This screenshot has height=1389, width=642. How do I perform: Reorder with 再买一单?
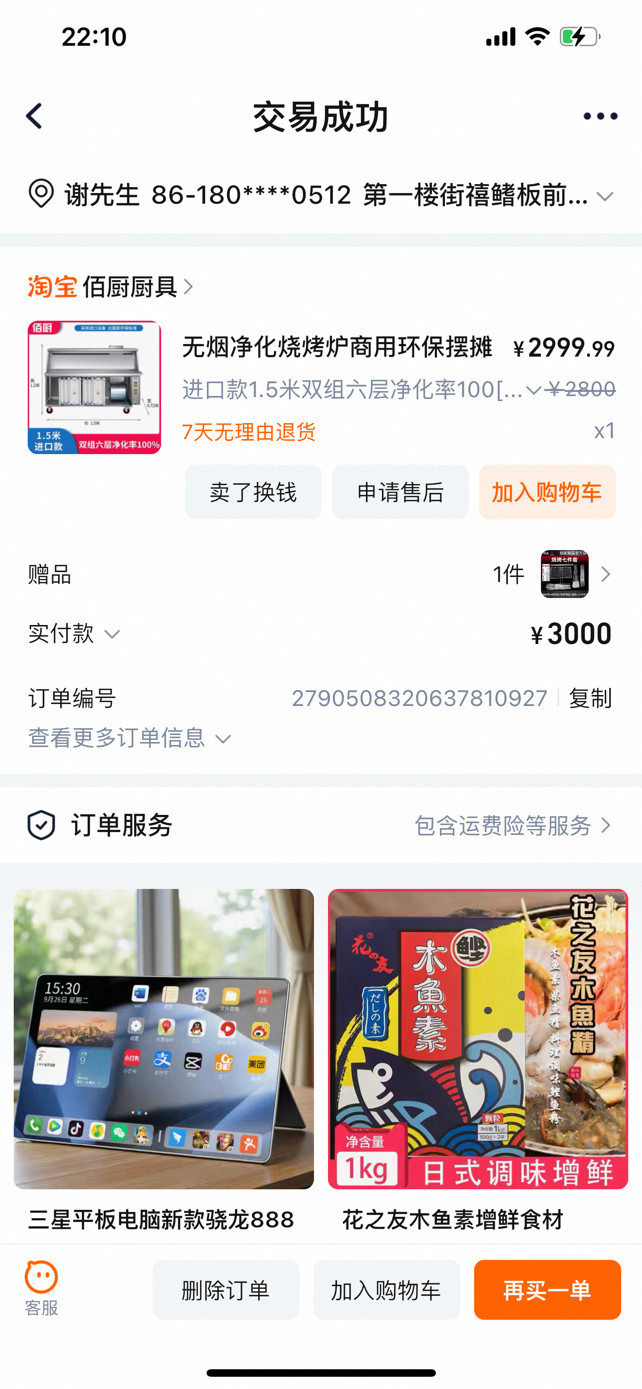[547, 1290]
